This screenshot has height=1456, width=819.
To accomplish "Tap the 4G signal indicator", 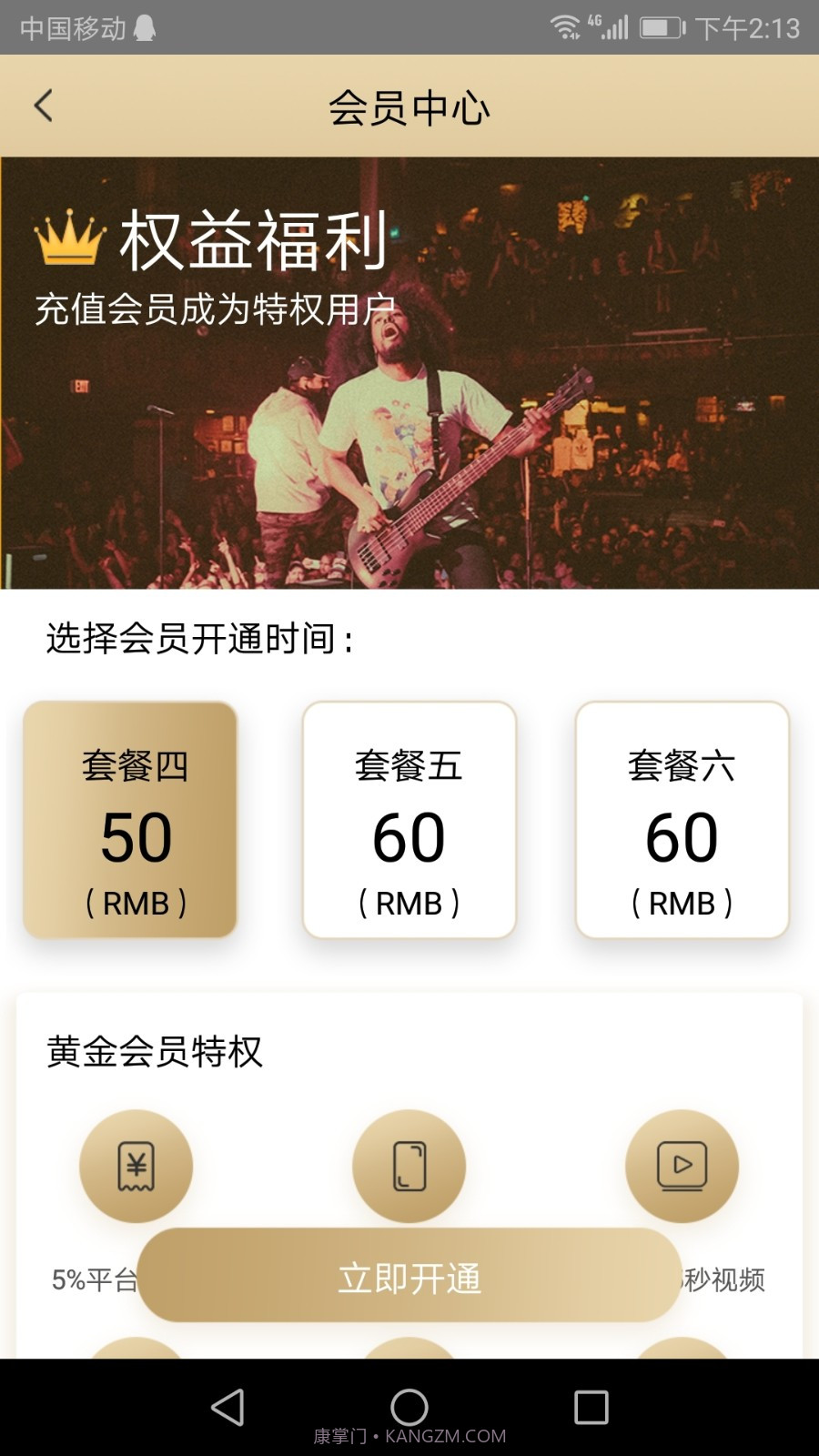I will tap(612, 28).
